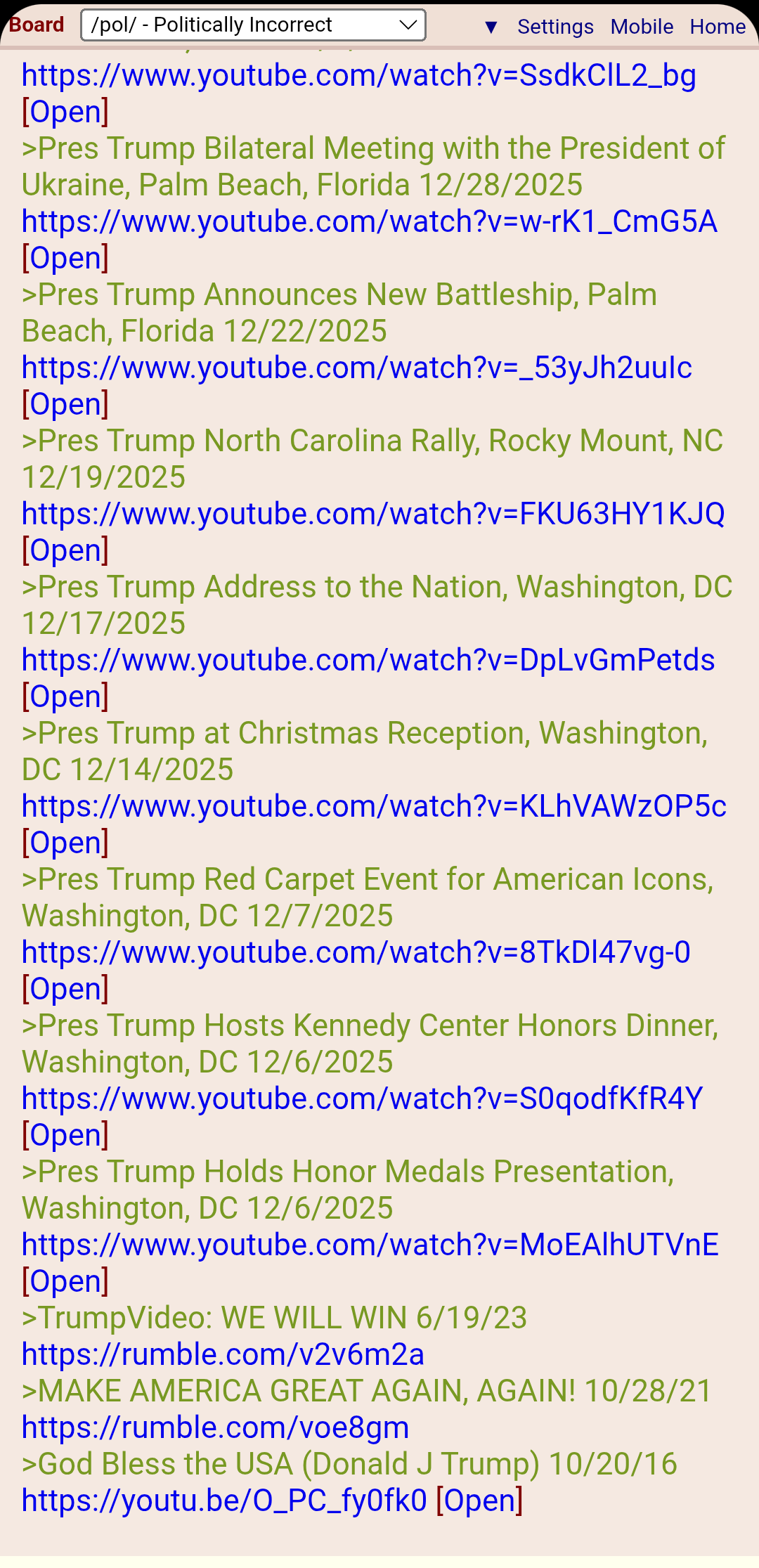Open the YouTube link ending in SsdkClL2_bg
Viewport: 759px width, 1568px height.
click(358, 75)
